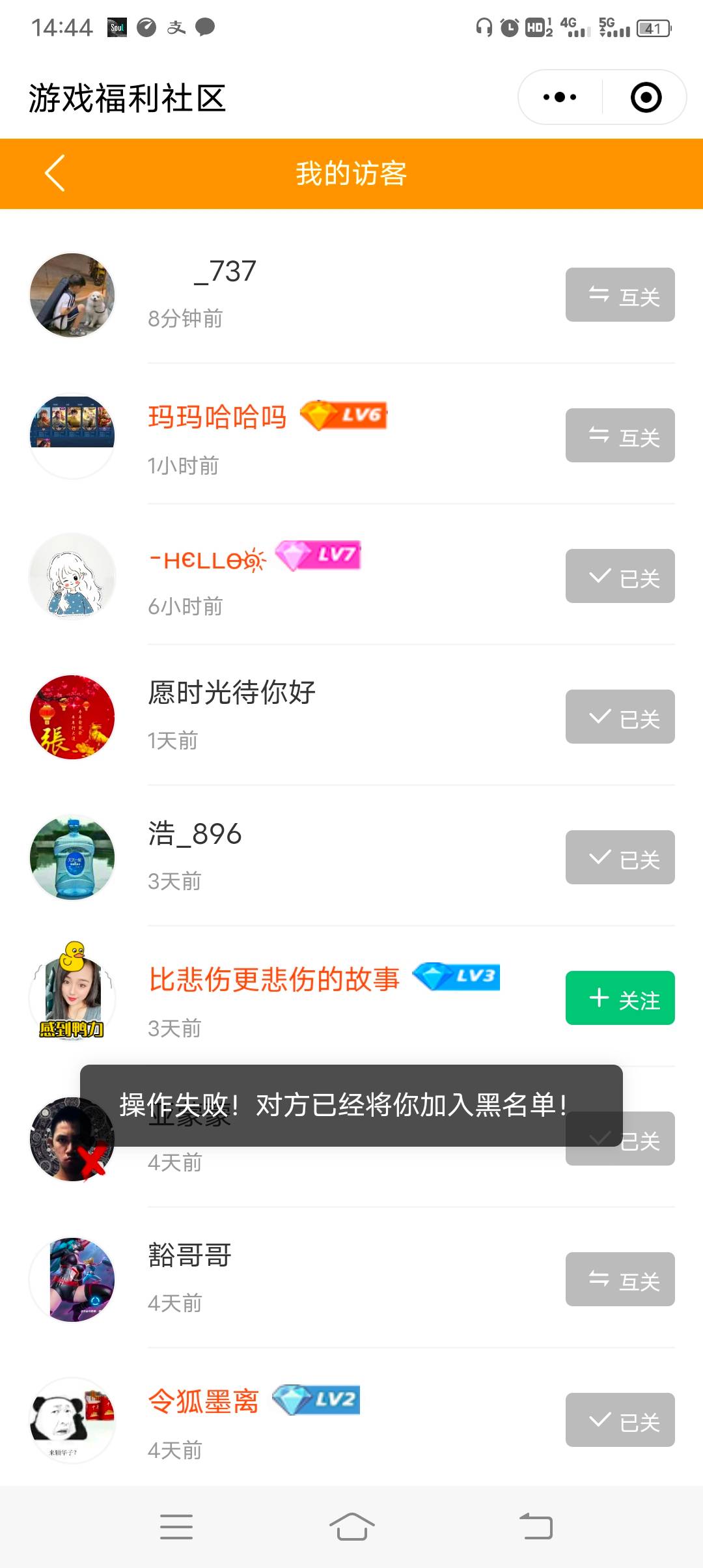The image size is (703, 1568).
Task: Tap 互关 button next to 玛玛哈哈吗
Action: 620,436
